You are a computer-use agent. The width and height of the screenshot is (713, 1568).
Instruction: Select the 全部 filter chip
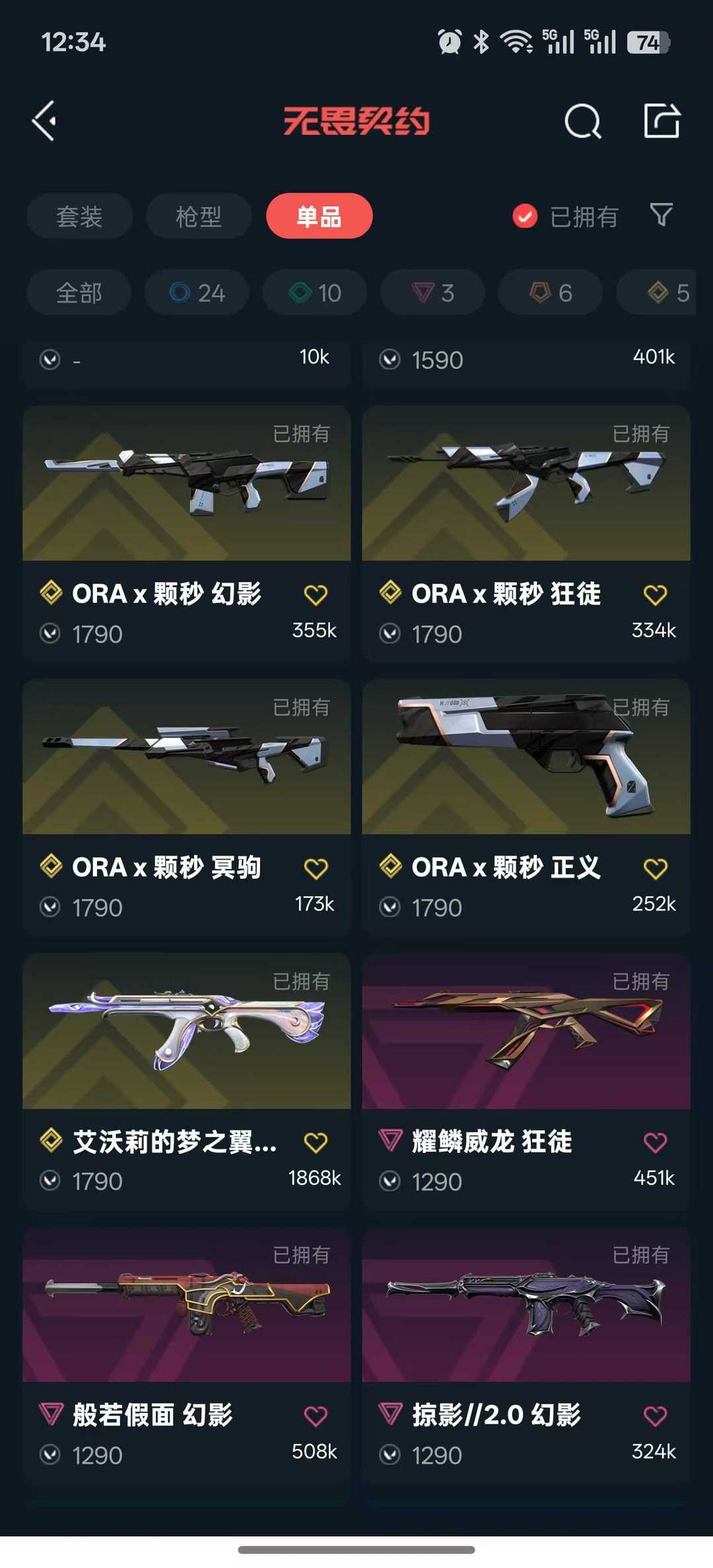79,292
